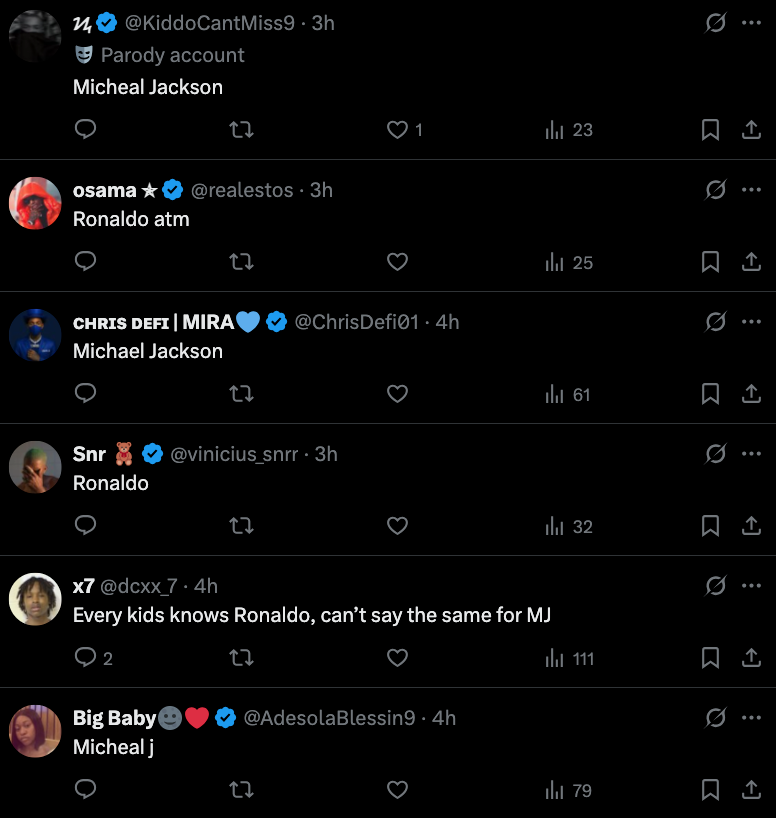Repost ChrisDefi01's "Michael Jackson" reply
The image size is (776, 818).
click(241, 394)
